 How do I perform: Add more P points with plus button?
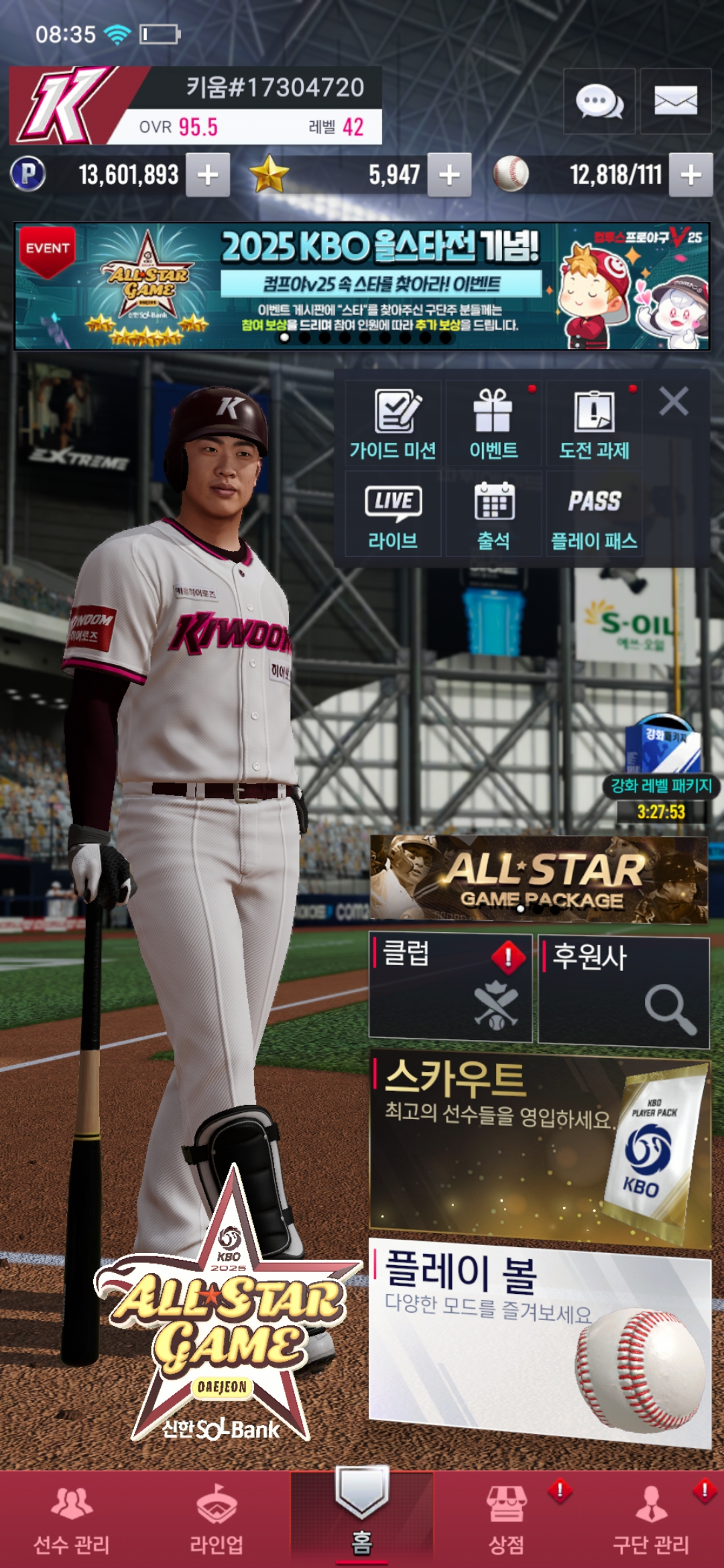208,175
